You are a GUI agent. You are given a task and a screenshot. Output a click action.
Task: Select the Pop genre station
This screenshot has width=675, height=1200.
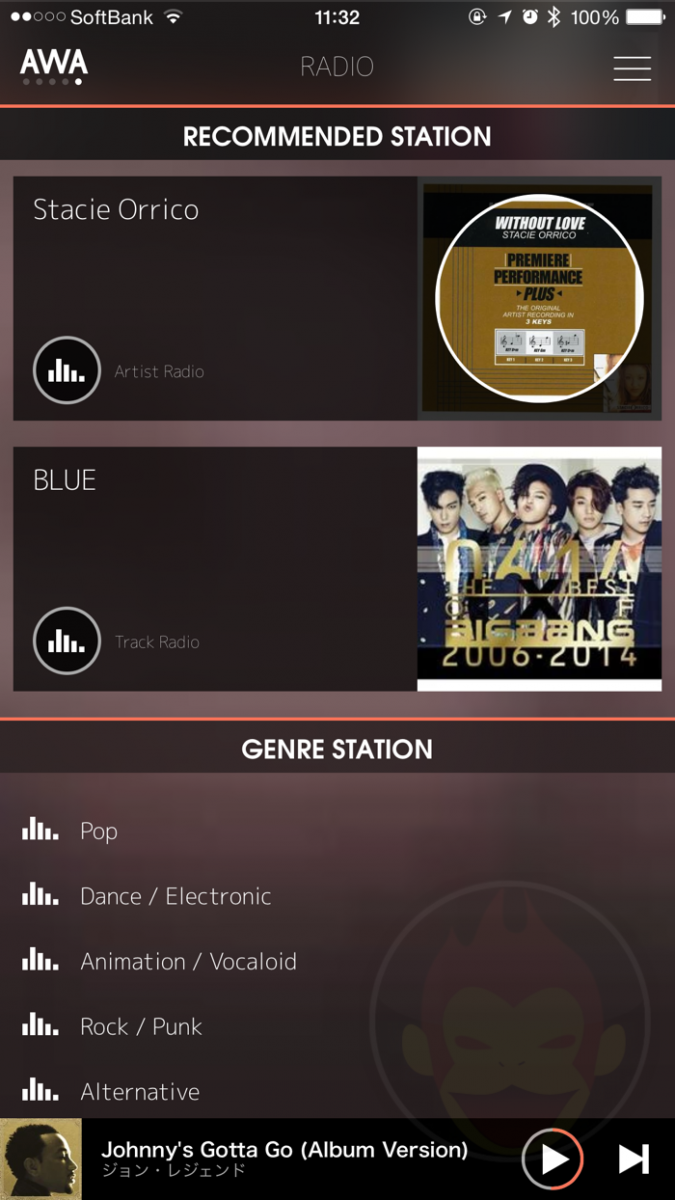98,831
